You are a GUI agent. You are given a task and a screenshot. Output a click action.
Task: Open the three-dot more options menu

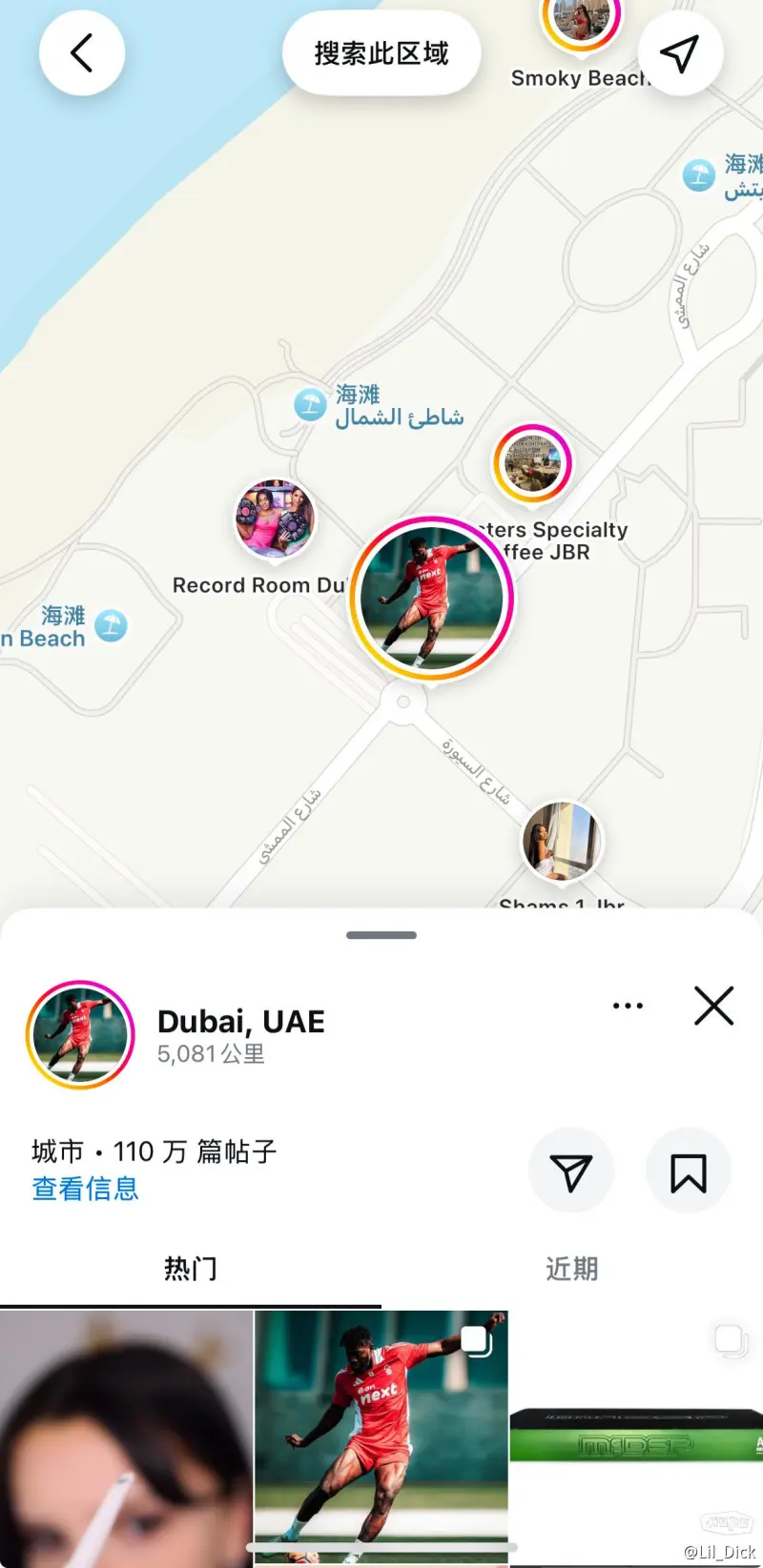pos(628,1006)
